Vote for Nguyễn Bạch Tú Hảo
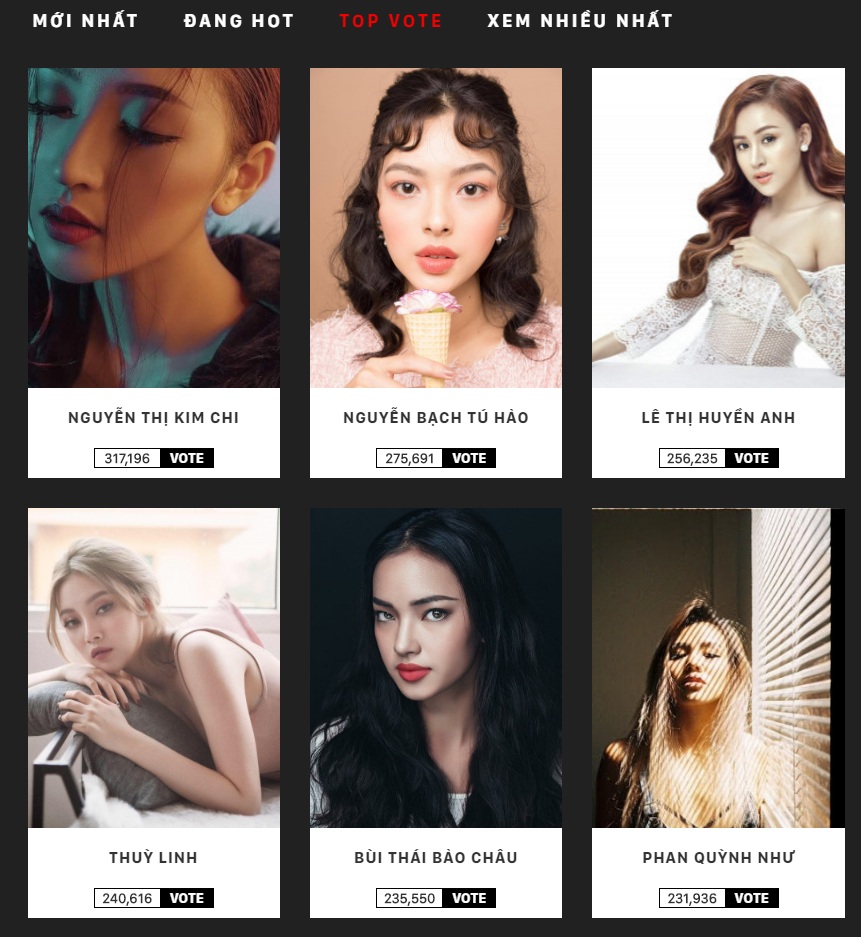Viewport: 861px width, 937px height. pos(469,458)
